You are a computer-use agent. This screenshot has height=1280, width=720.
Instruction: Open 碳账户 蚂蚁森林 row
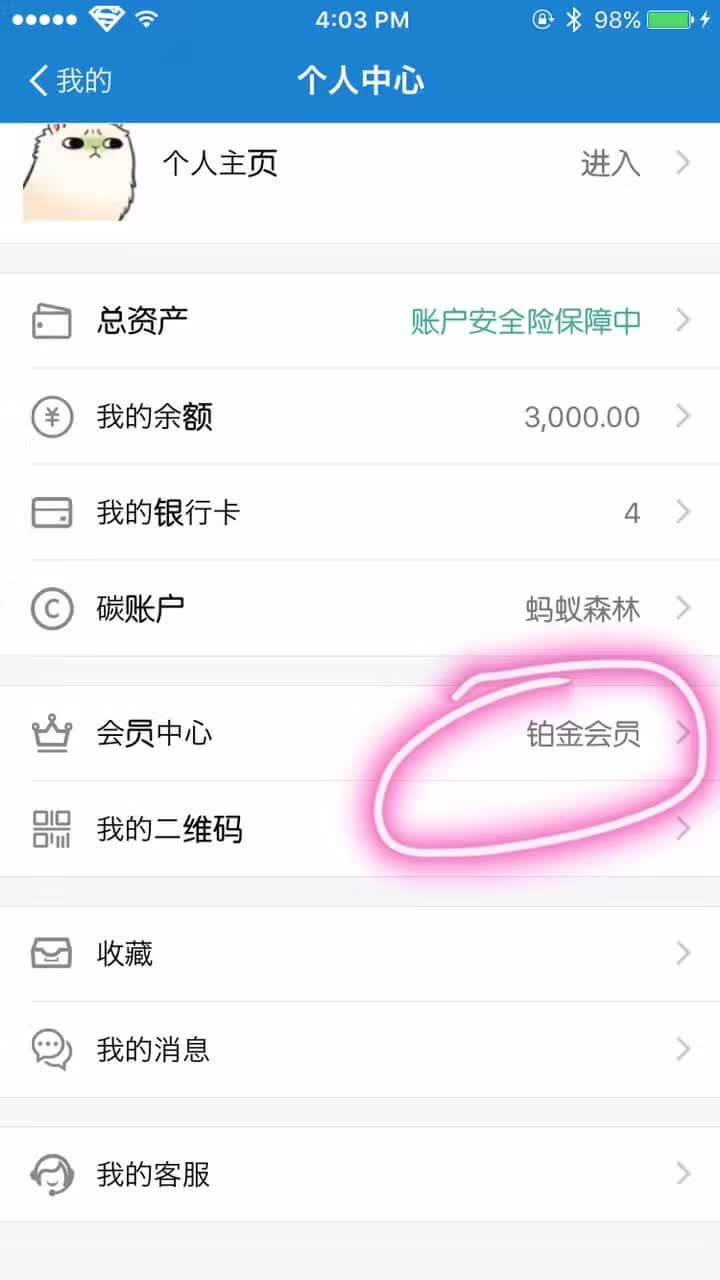point(360,609)
